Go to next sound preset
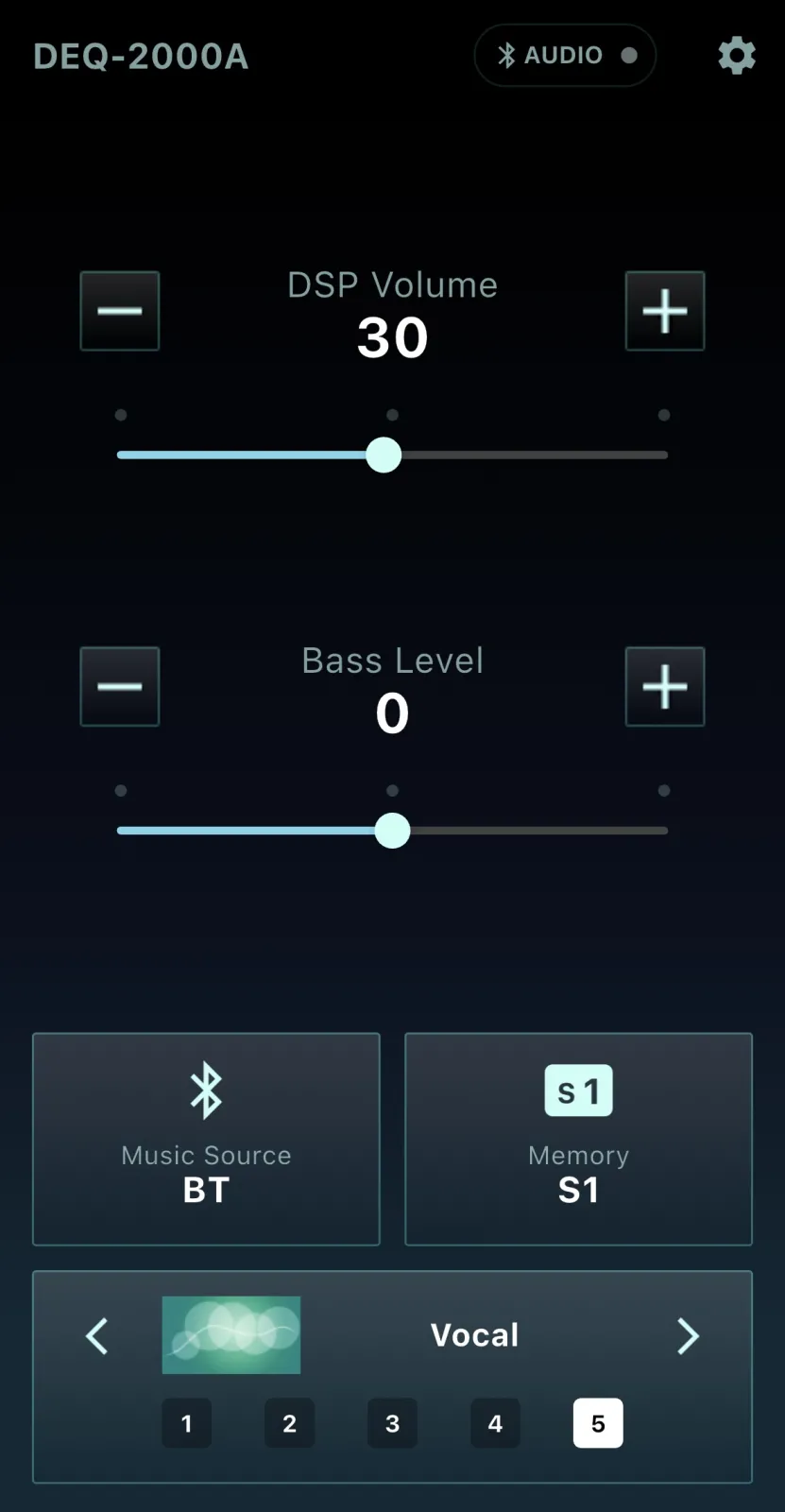Viewport: 785px width, 1512px height. (688, 1335)
